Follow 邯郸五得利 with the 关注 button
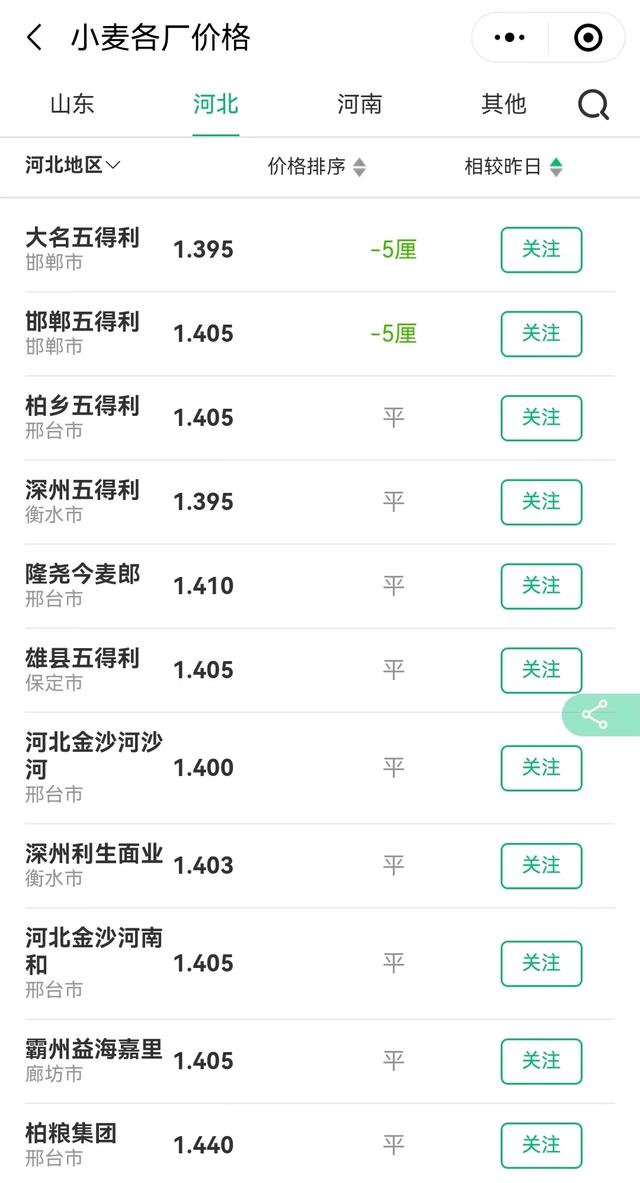Screen dimensions: 640x1183 pos(541,333)
